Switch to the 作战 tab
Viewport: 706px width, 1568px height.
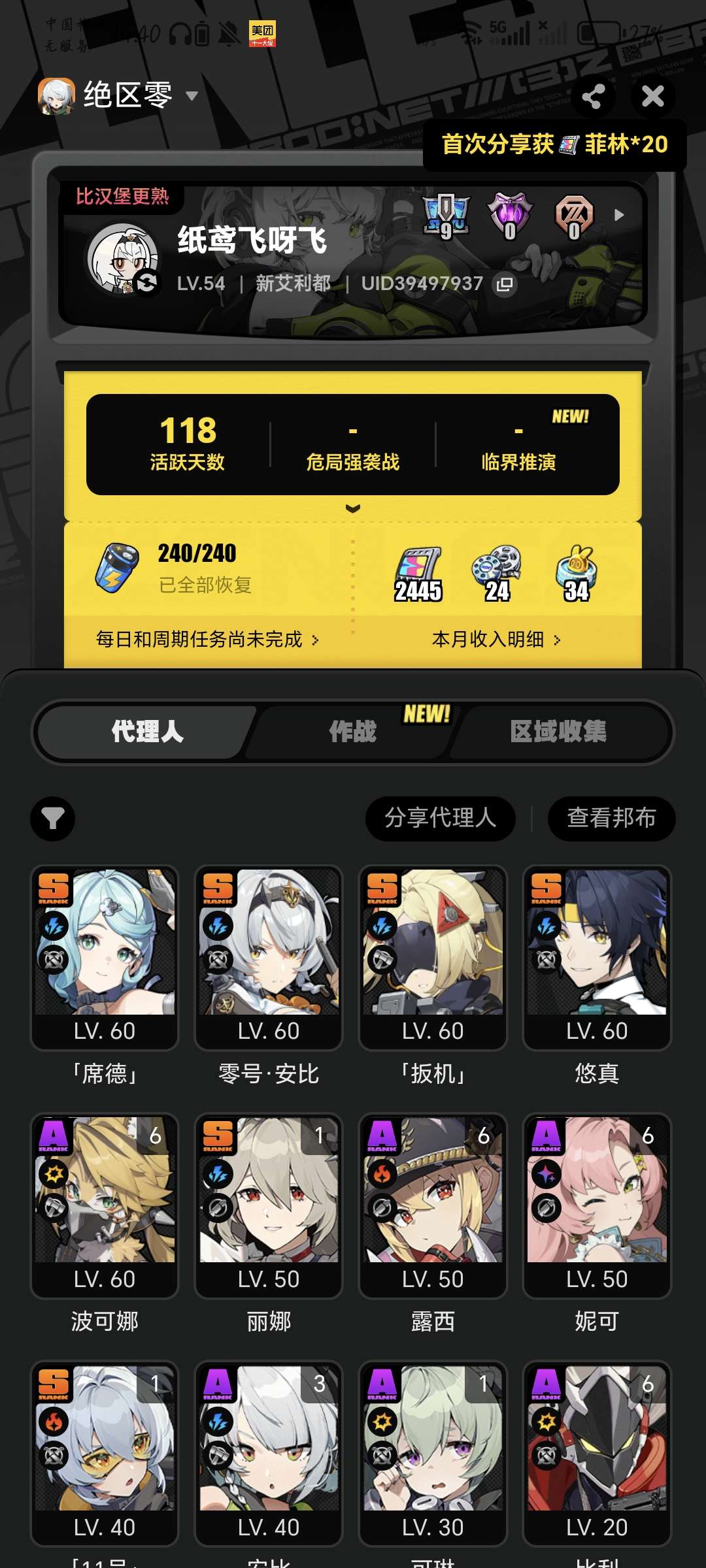(353, 731)
